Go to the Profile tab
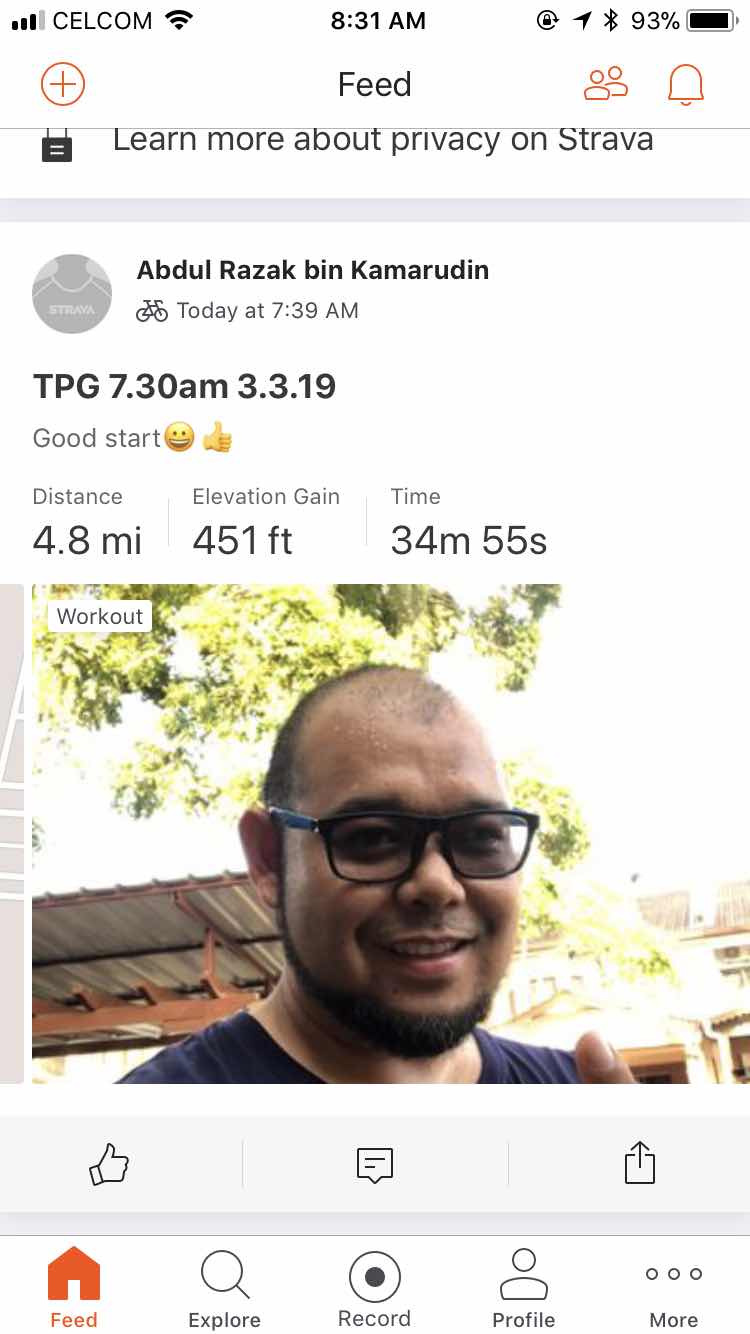 523,1288
